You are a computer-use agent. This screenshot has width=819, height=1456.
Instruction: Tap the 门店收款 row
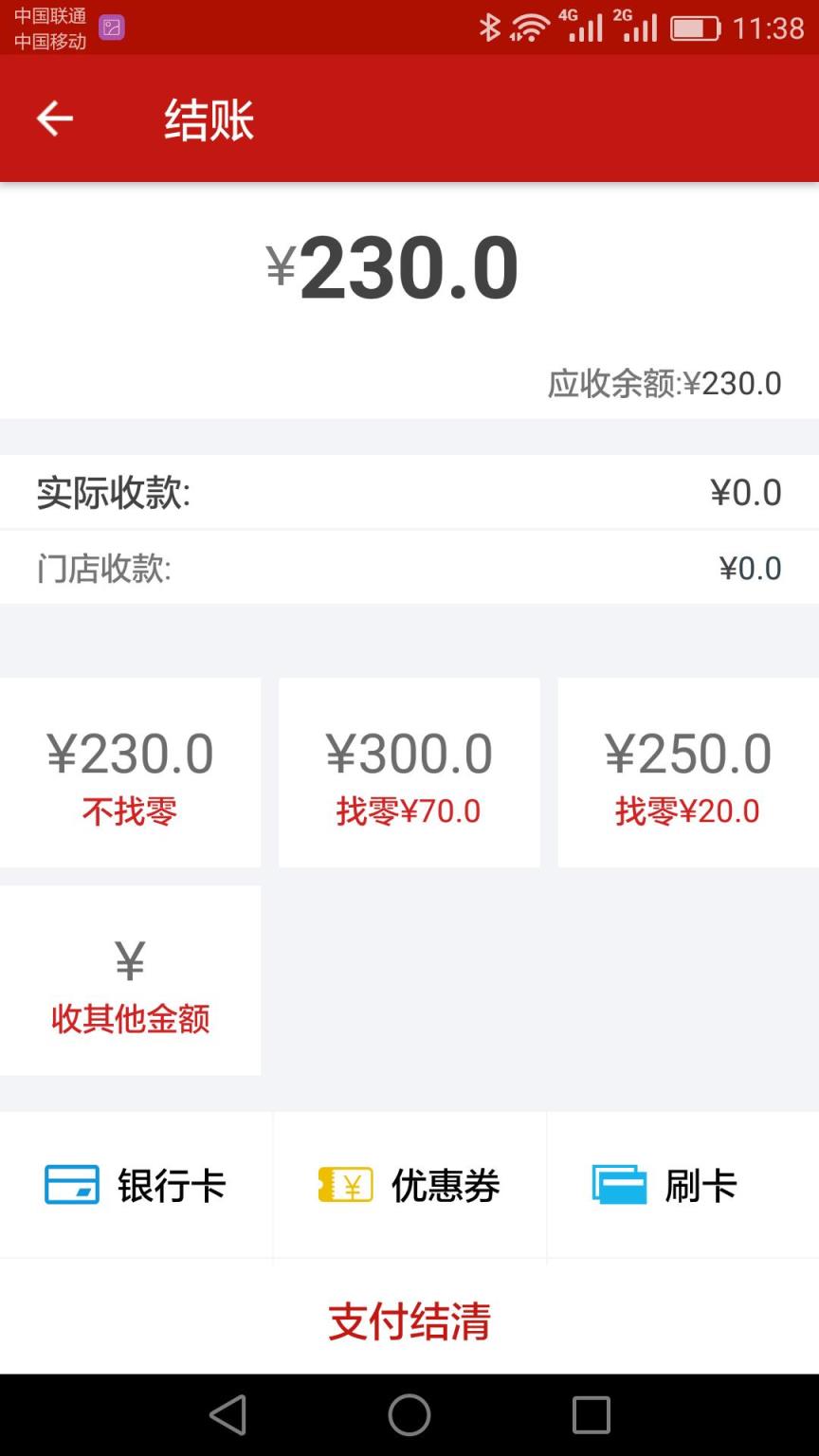click(409, 567)
